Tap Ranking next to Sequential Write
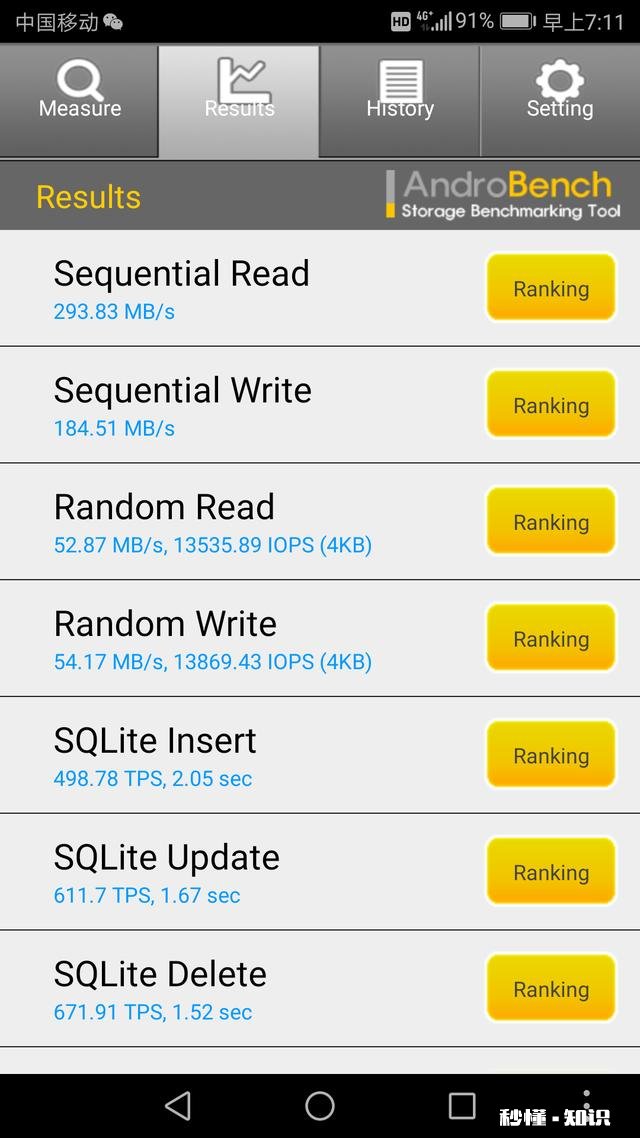Viewport: 640px width, 1138px height. click(x=551, y=405)
